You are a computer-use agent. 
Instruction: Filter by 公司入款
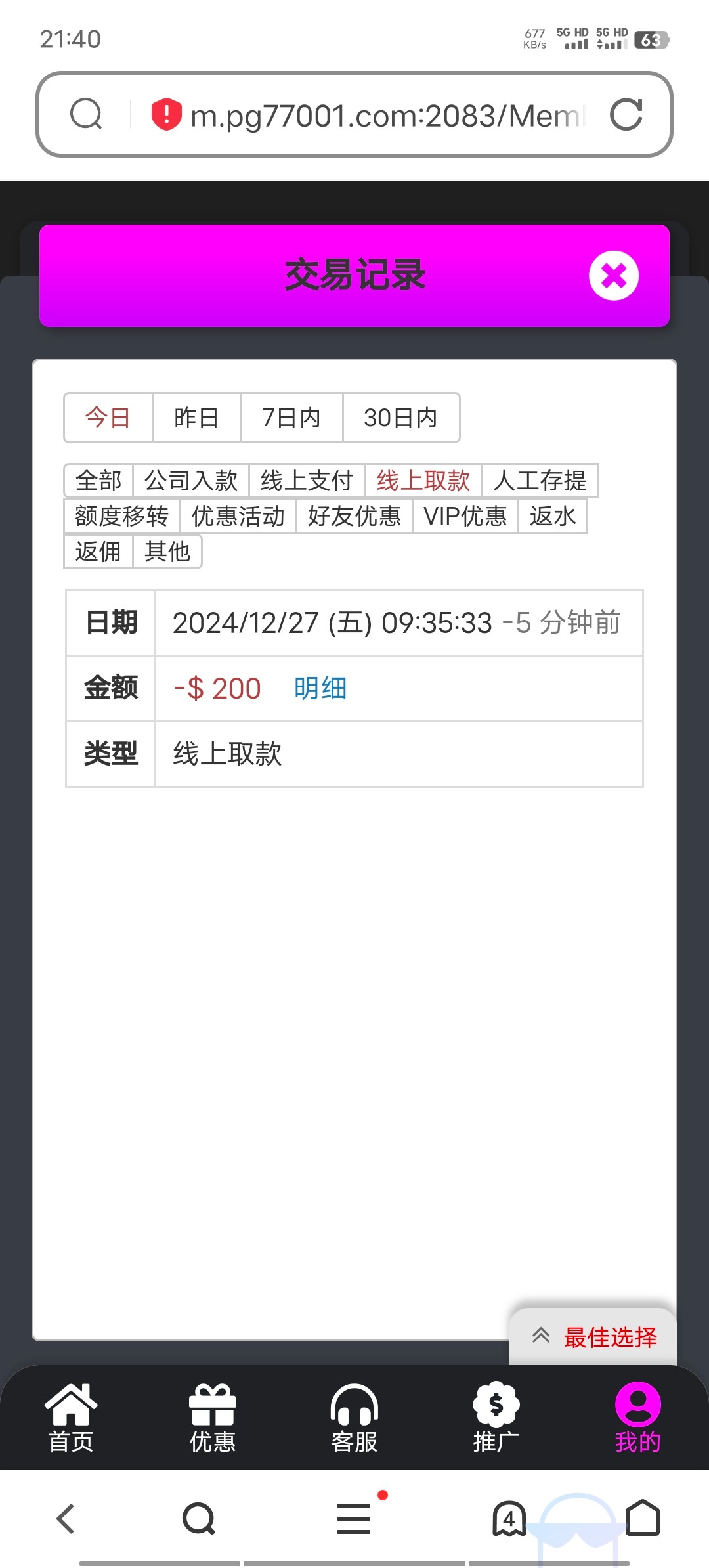[x=191, y=481]
